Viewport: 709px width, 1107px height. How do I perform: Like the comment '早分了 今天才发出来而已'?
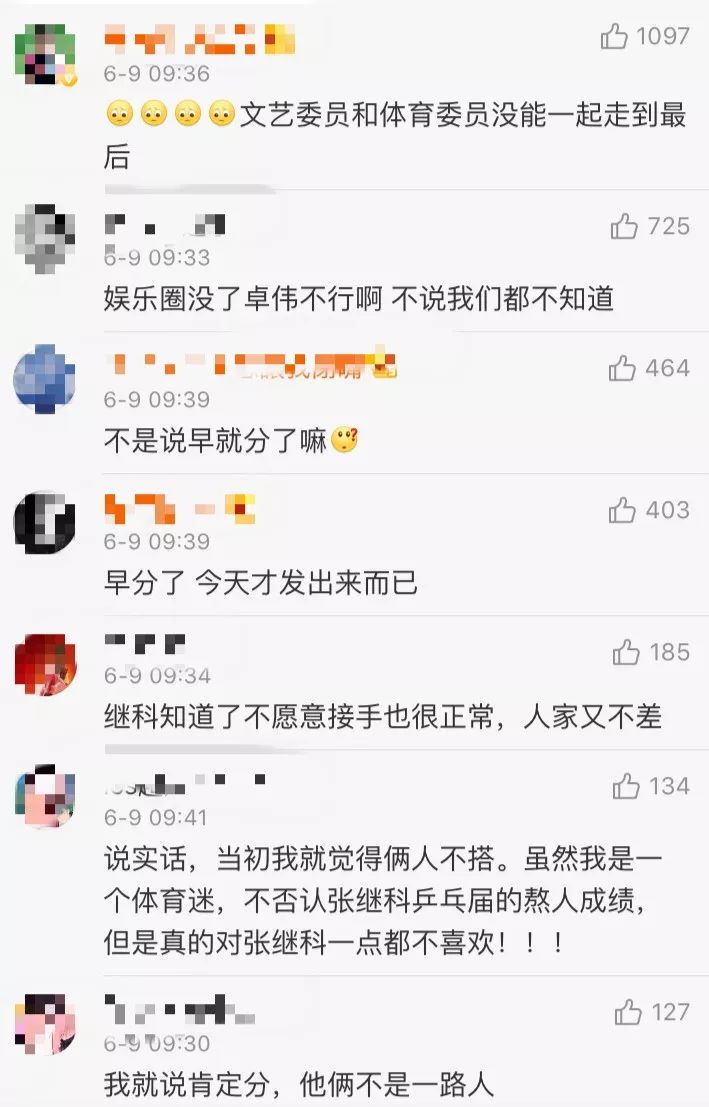(622, 511)
